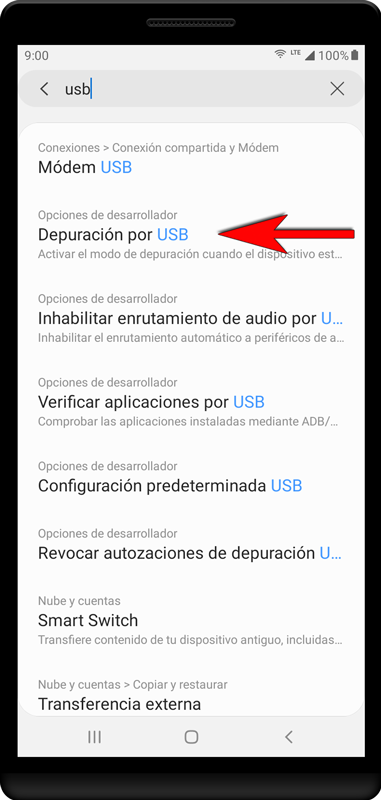
Task: Open the Smart Switch result
Action: tap(191, 620)
